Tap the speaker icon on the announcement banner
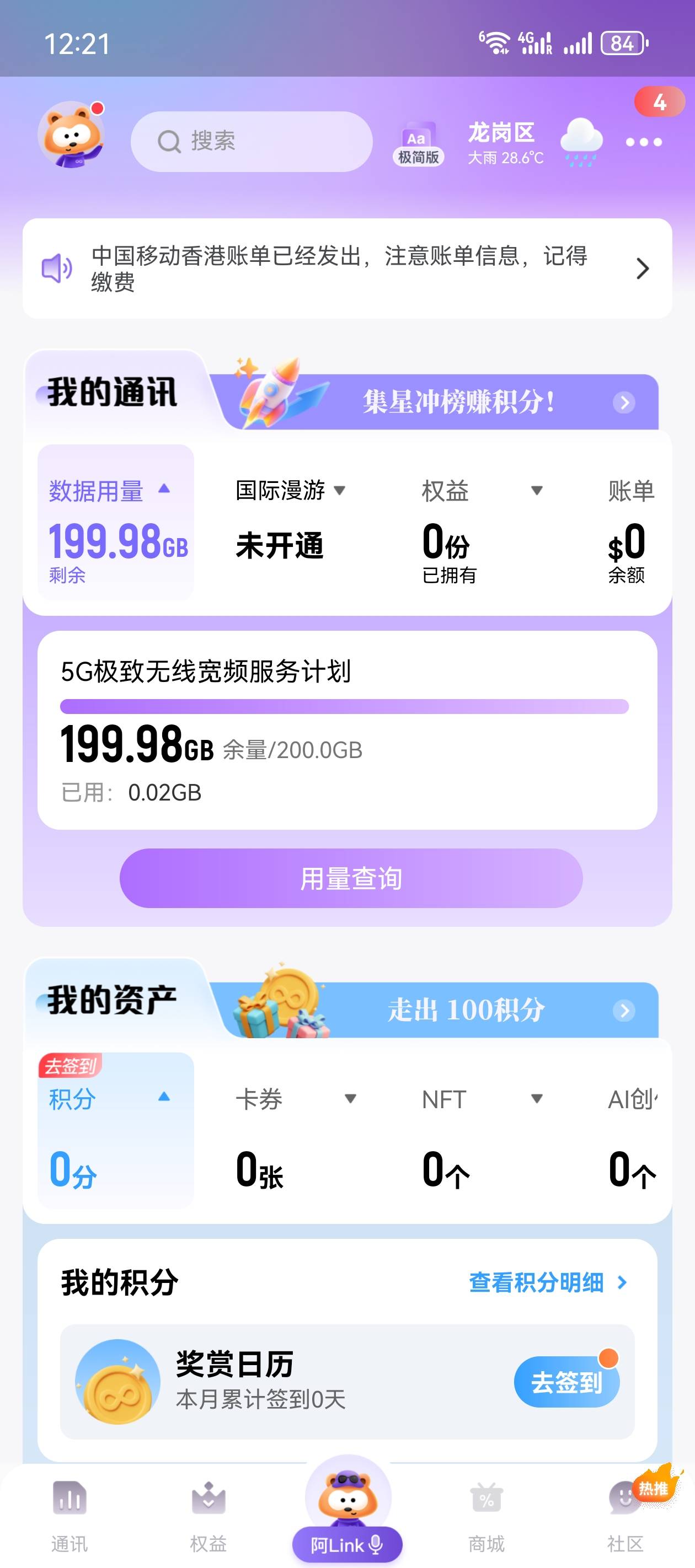This screenshot has width=695, height=1568. point(56,268)
